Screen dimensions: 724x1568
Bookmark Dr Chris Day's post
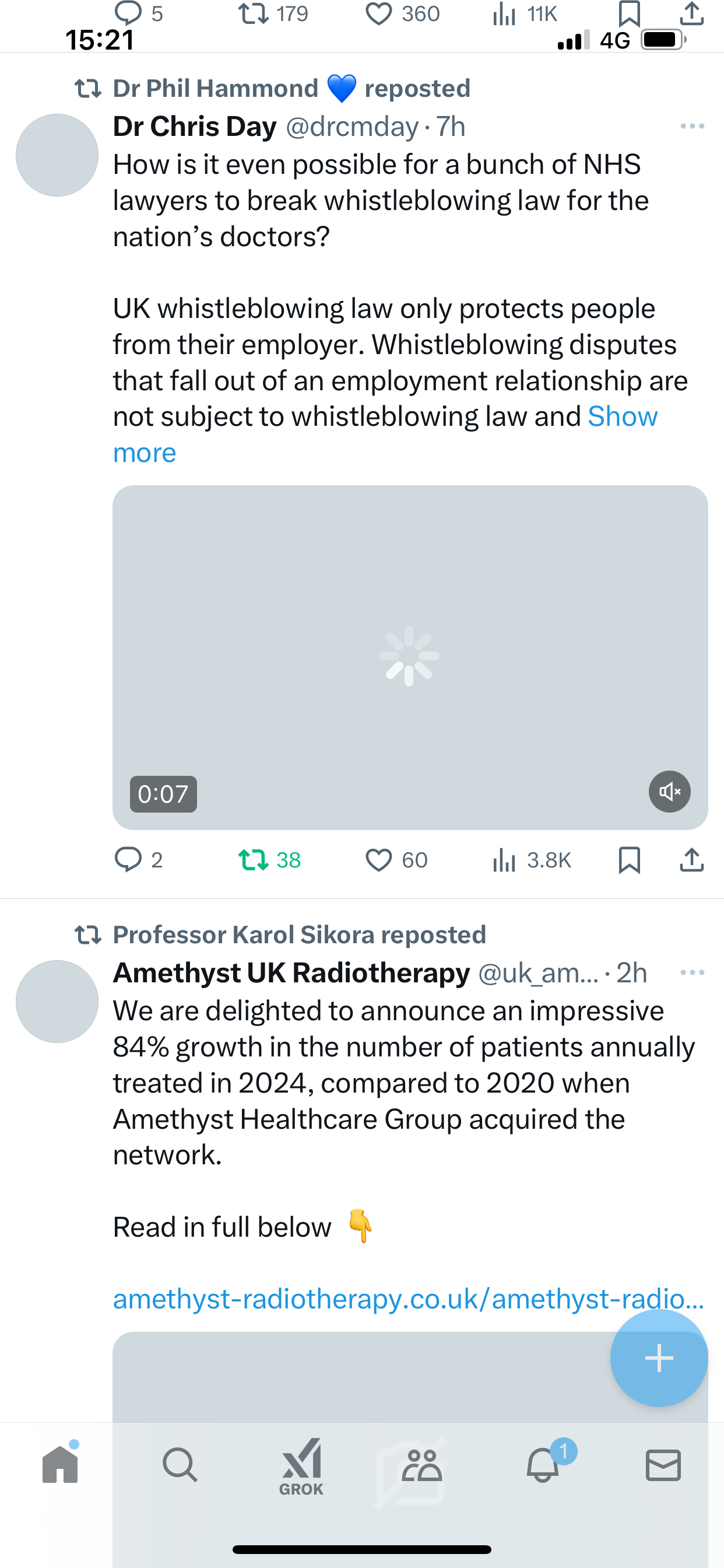click(x=629, y=859)
